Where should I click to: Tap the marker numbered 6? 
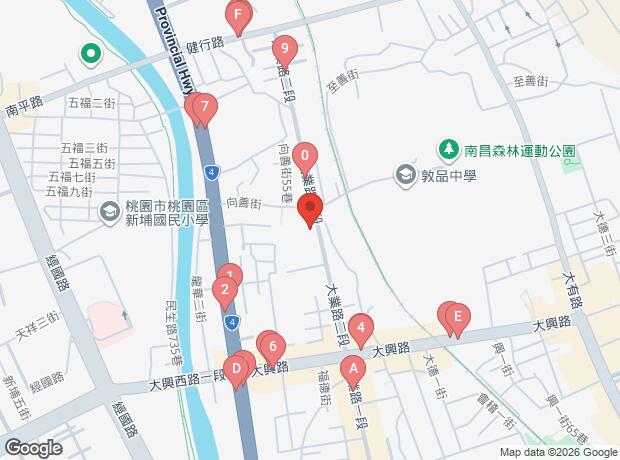(272, 346)
